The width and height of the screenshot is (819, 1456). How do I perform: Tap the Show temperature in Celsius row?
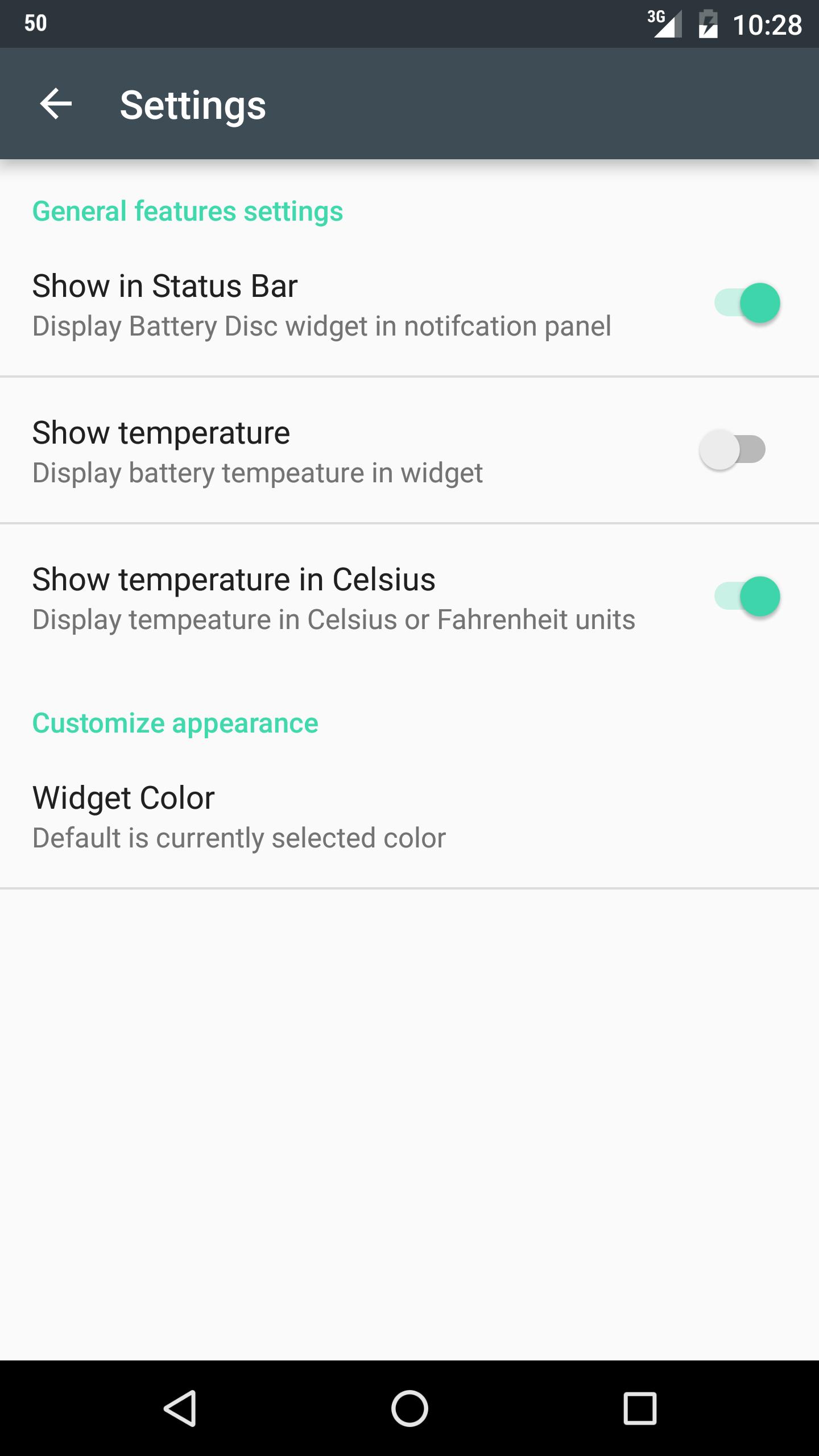[x=341, y=597]
